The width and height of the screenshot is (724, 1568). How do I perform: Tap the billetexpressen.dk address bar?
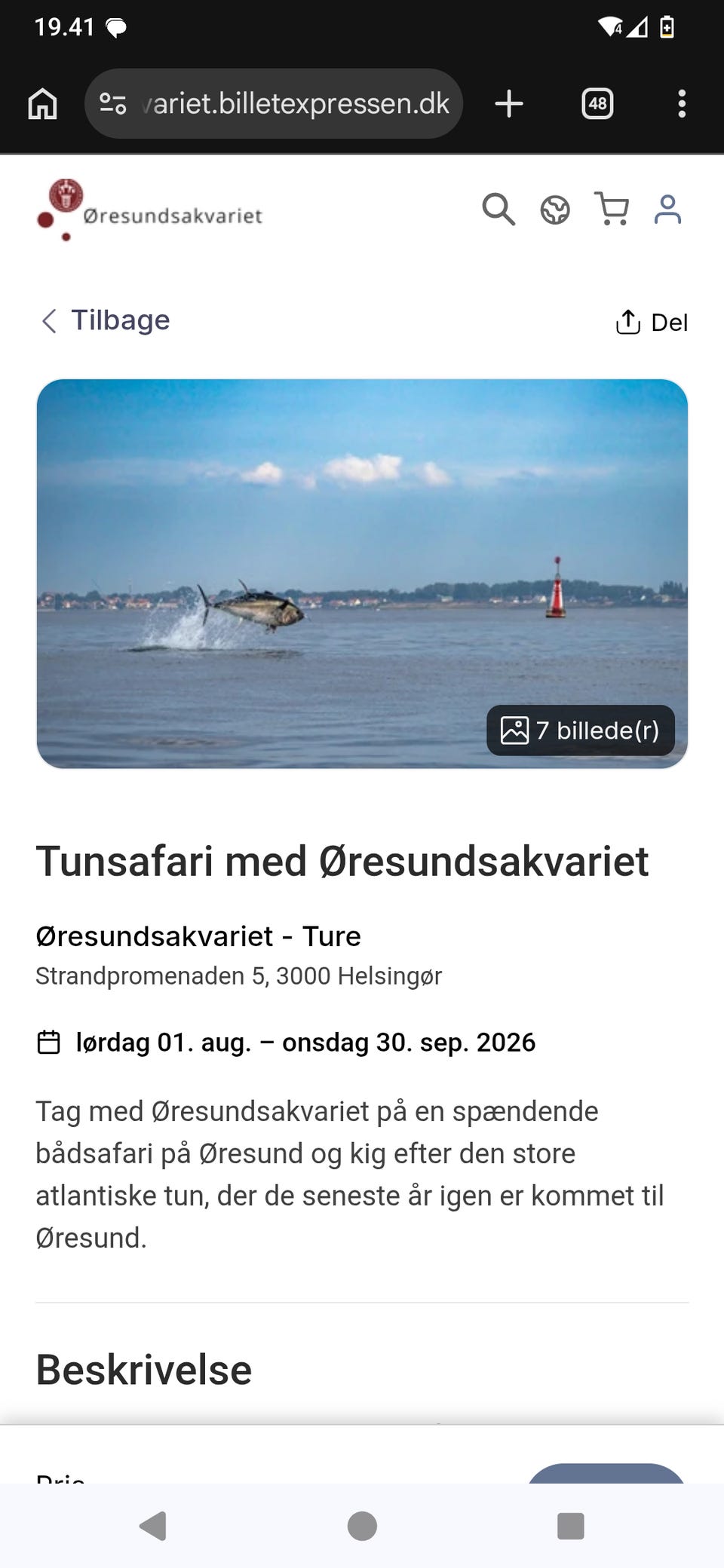pyautogui.click(x=274, y=104)
